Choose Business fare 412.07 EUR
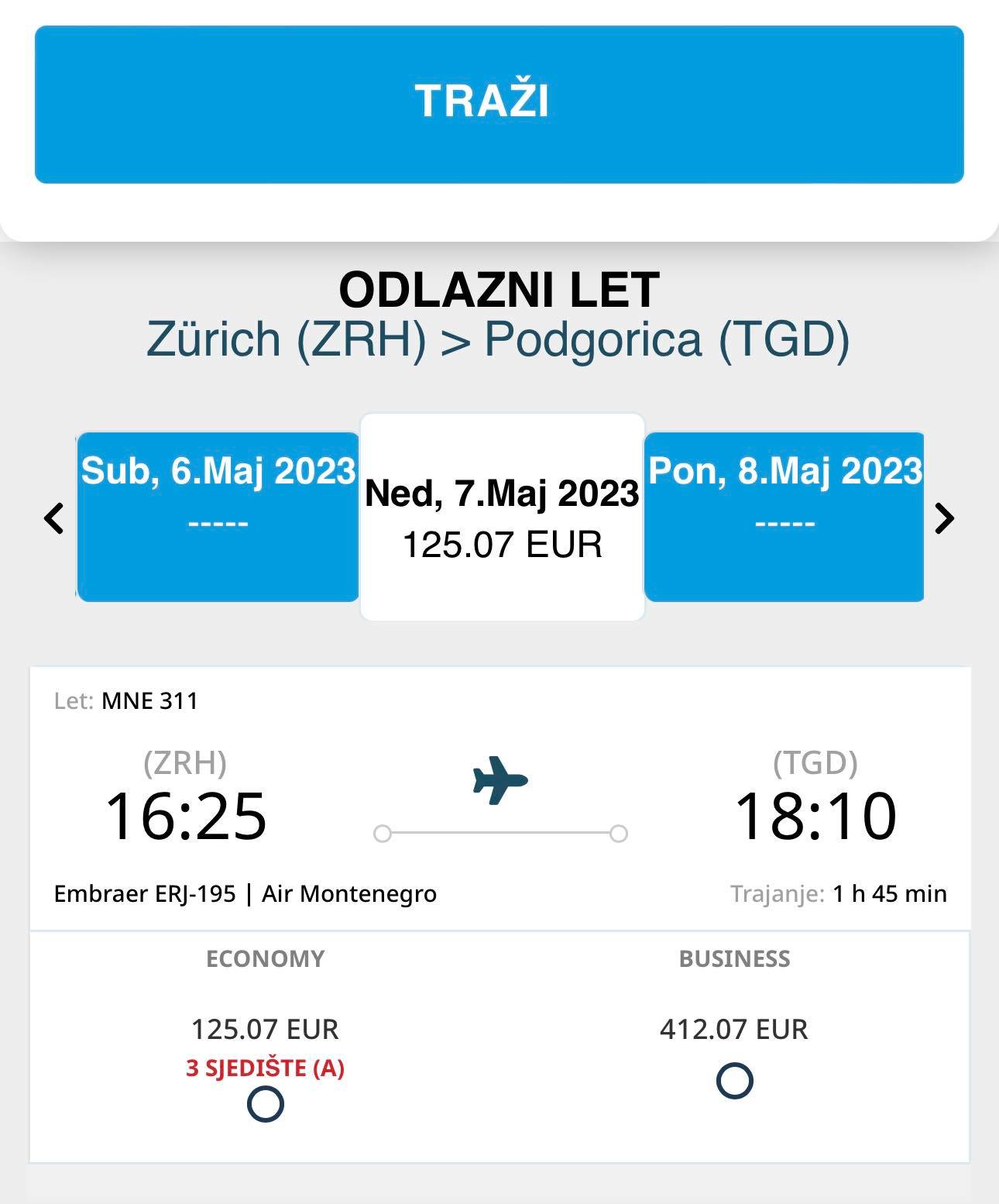 click(x=734, y=1080)
